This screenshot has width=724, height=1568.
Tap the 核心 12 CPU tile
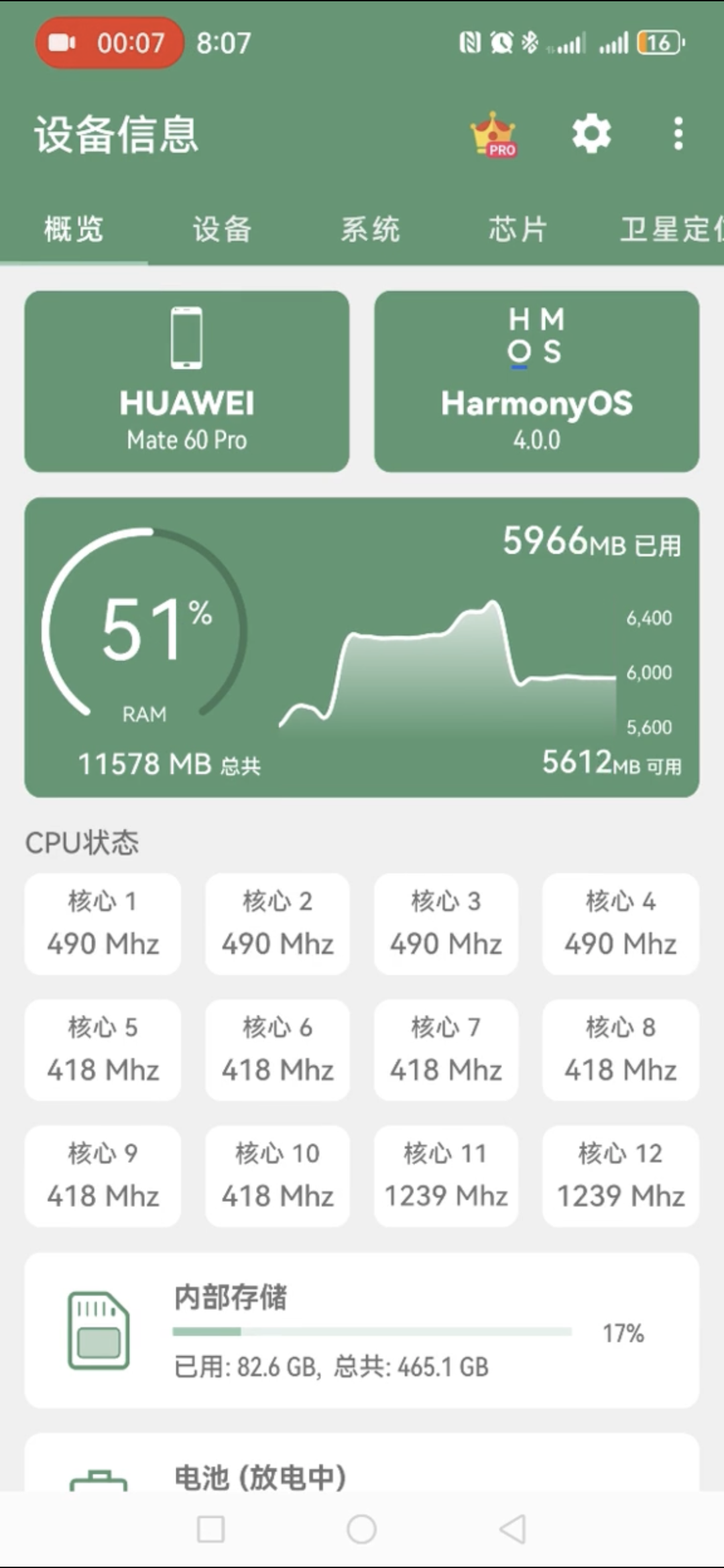[620, 1176]
